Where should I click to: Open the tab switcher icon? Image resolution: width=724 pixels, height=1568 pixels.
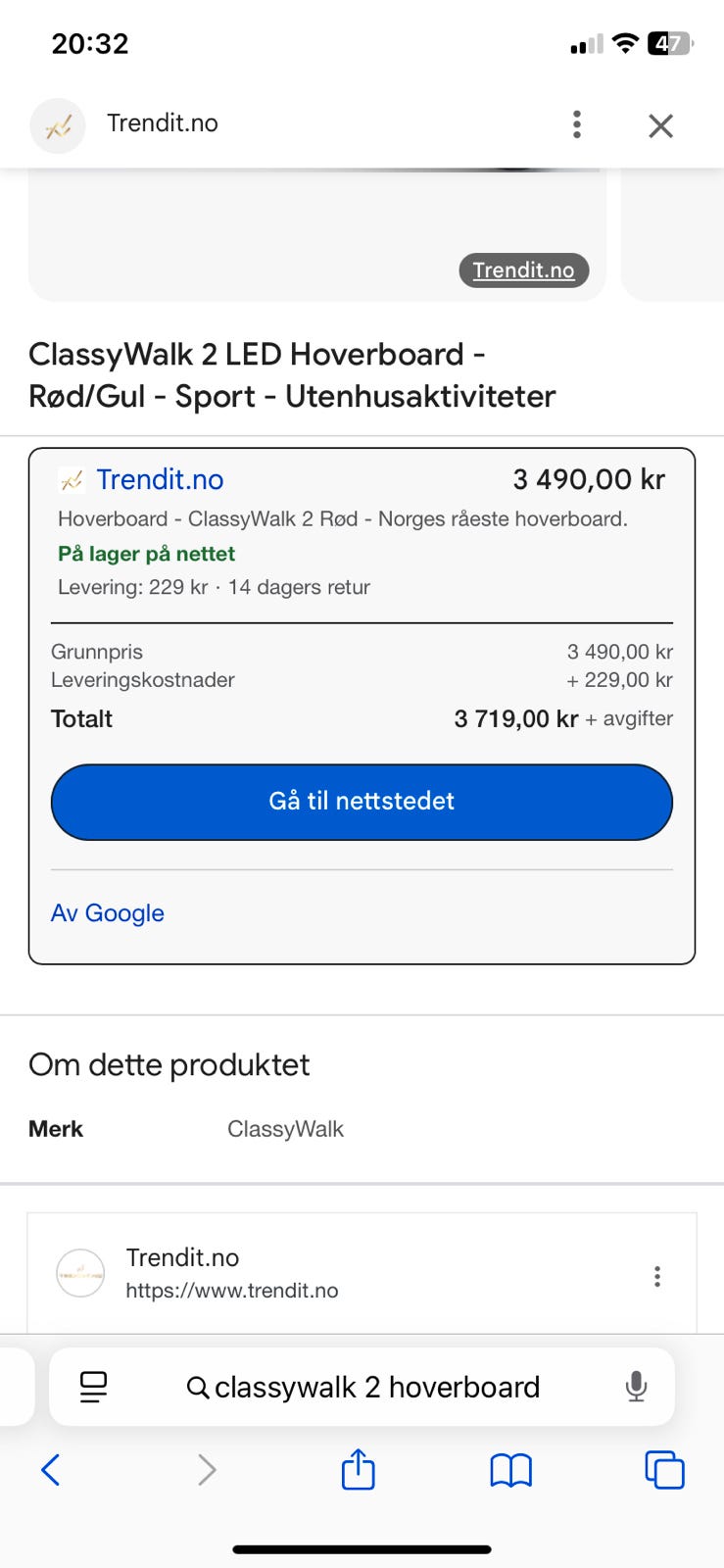click(664, 1469)
